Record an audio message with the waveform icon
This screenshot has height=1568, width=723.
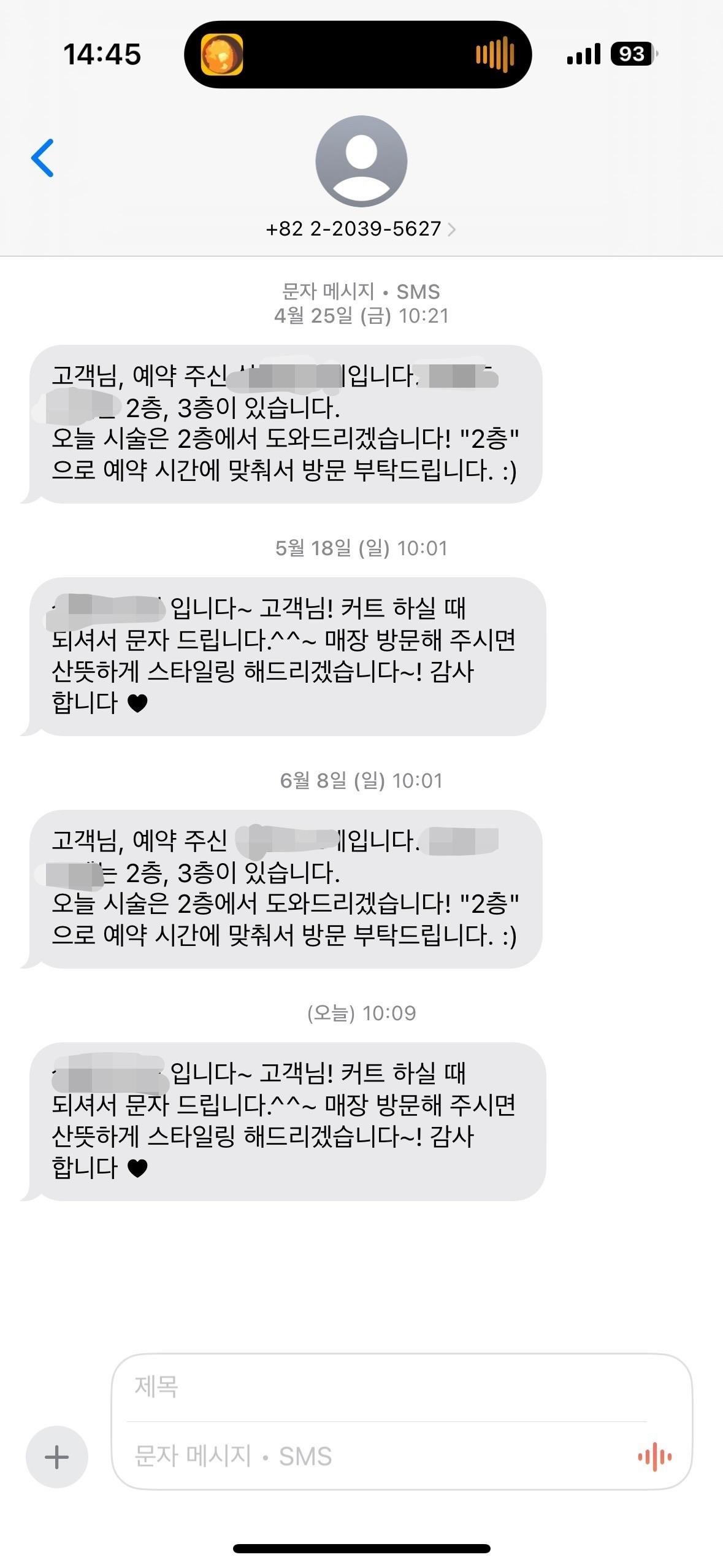tap(654, 1456)
